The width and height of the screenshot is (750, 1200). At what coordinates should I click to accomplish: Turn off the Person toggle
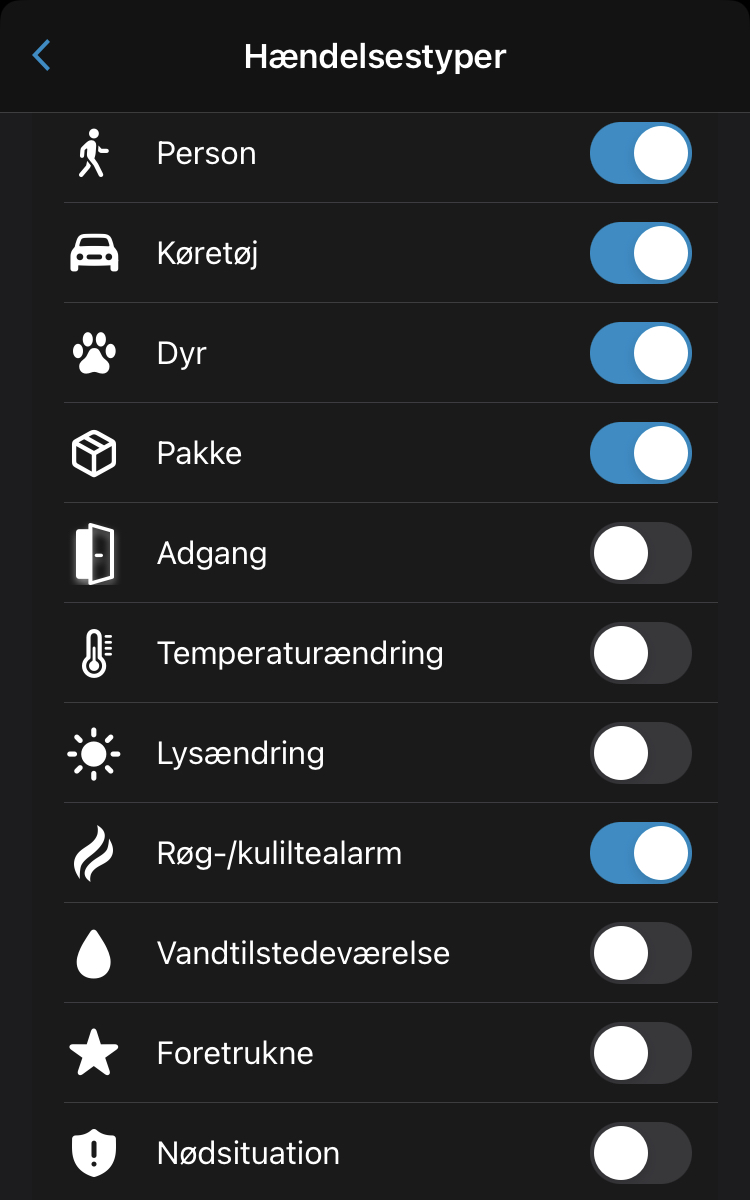(641, 153)
